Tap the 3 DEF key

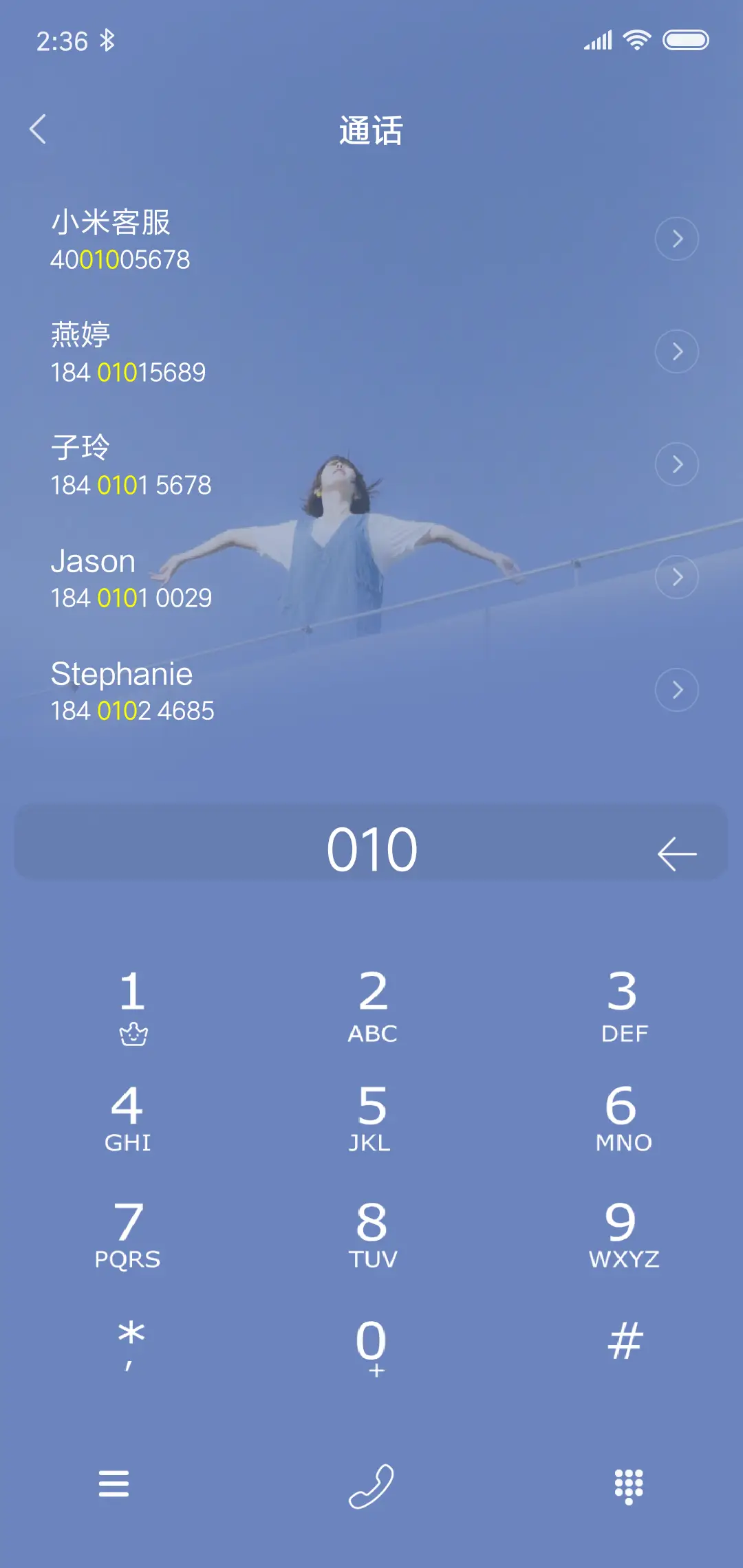[623, 1006]
